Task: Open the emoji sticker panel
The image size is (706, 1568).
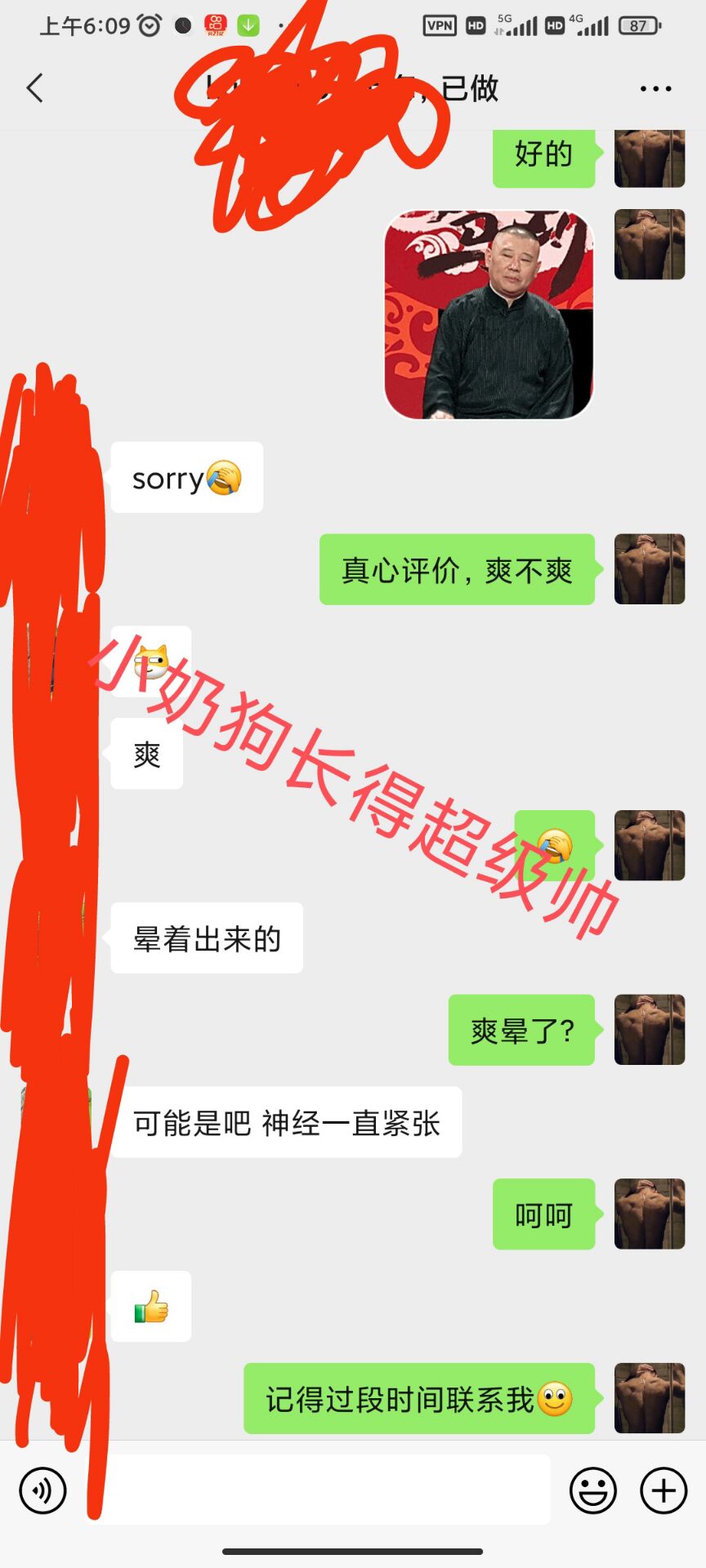Action: 592,1490
